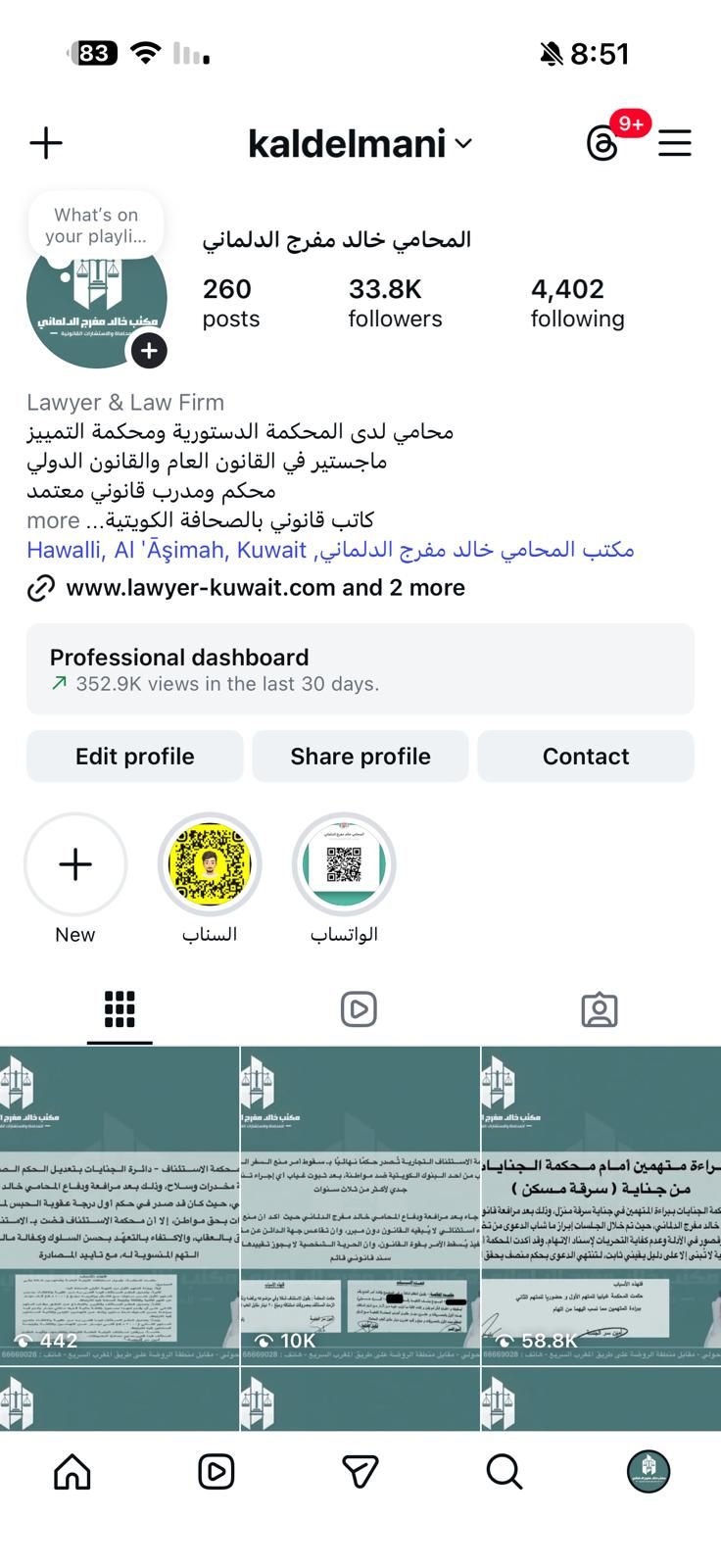Screen dimensions: 721x1568
Task: Open the hamburger settings menu
Action: [x=674, y=143]
